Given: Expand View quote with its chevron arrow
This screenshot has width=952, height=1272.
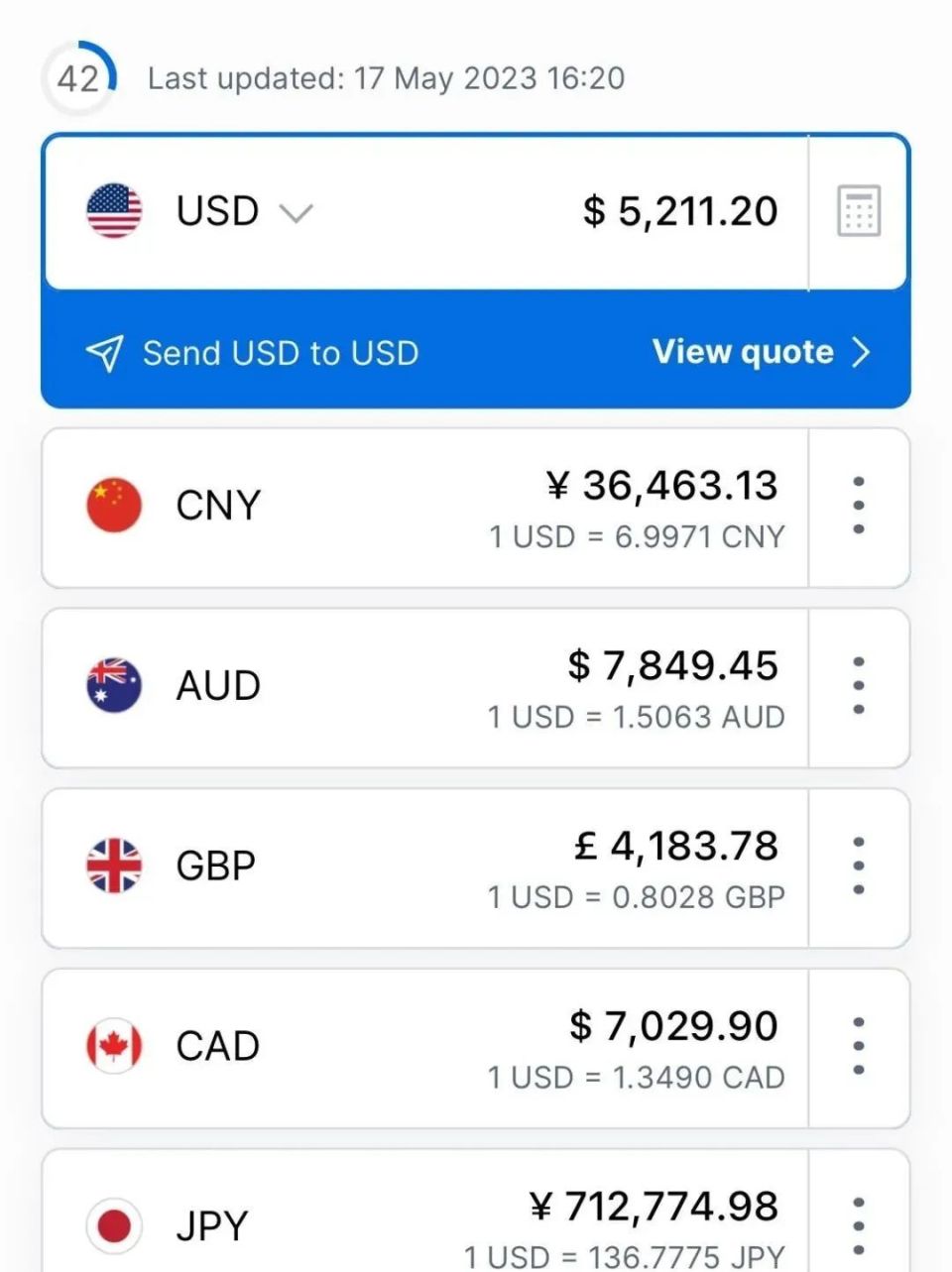Looking at the screenshot, I should coord(862,353).
